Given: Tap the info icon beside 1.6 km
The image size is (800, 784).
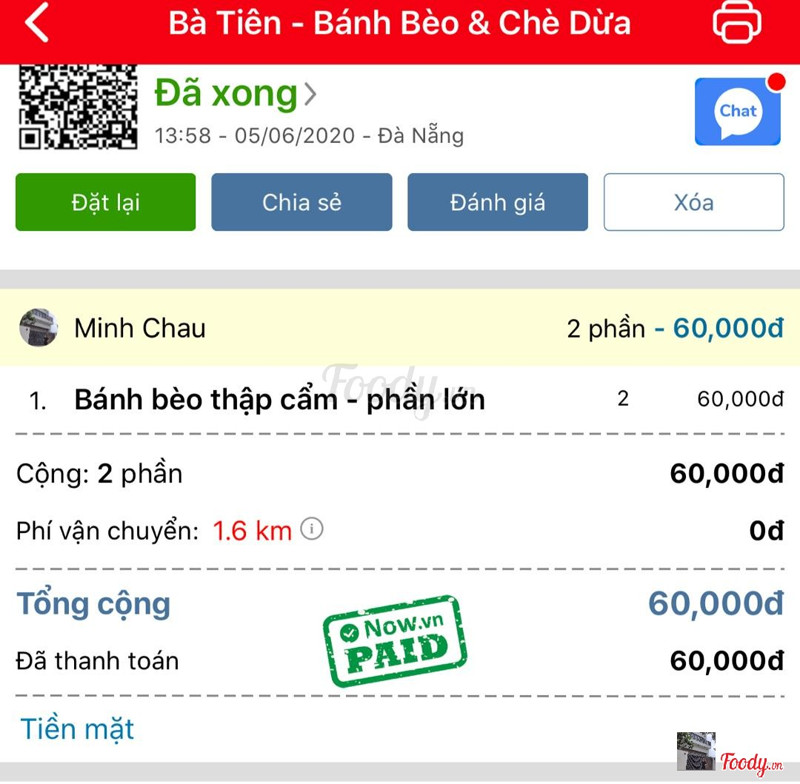Looking at the screenshot, I should (312, 529).
